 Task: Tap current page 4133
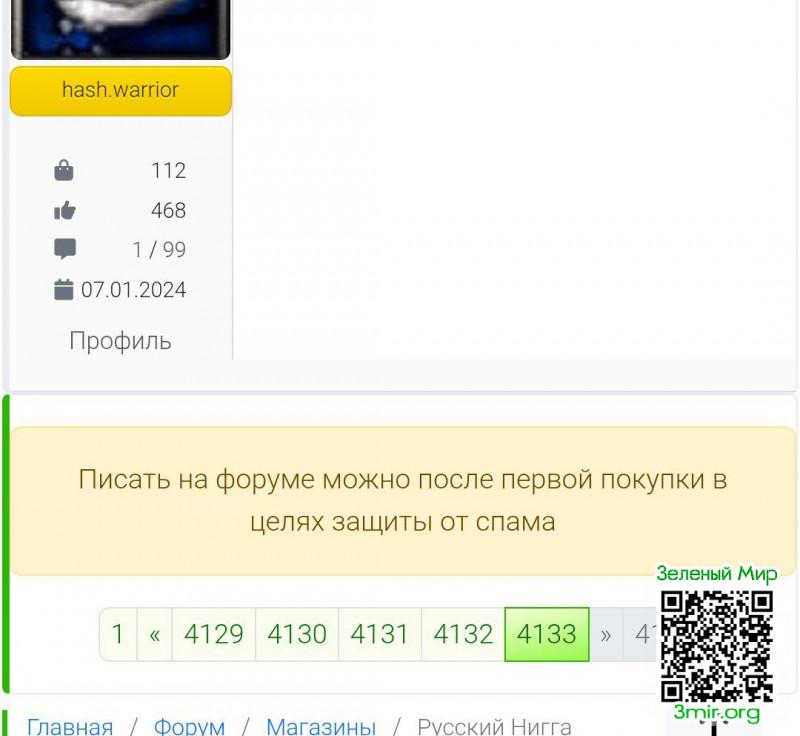point(546,634)
